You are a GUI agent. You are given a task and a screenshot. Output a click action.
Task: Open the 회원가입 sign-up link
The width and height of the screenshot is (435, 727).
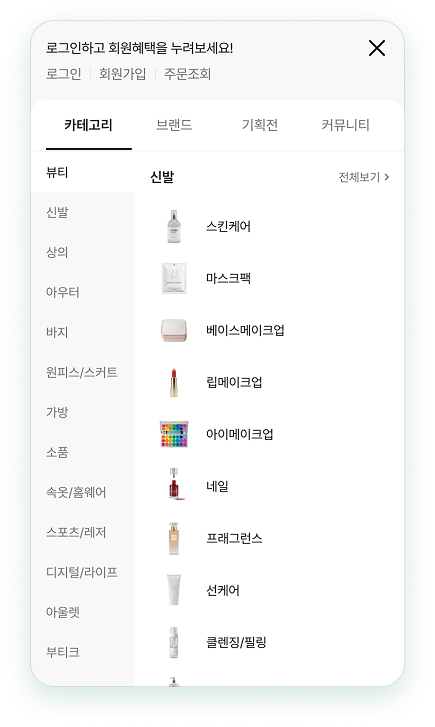[x=122, y=74]
